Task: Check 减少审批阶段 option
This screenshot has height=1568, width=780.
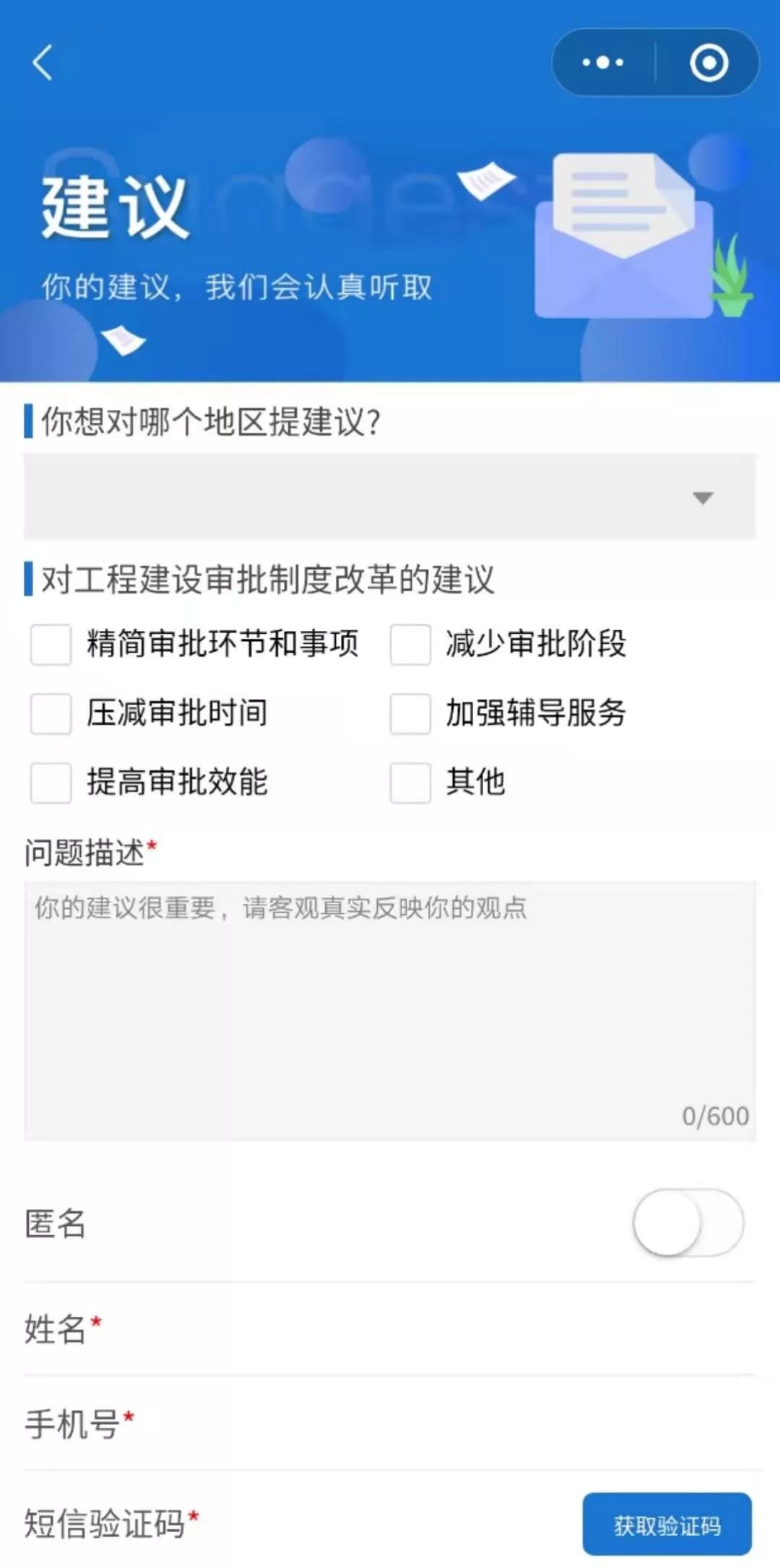Action: (410, 644)
